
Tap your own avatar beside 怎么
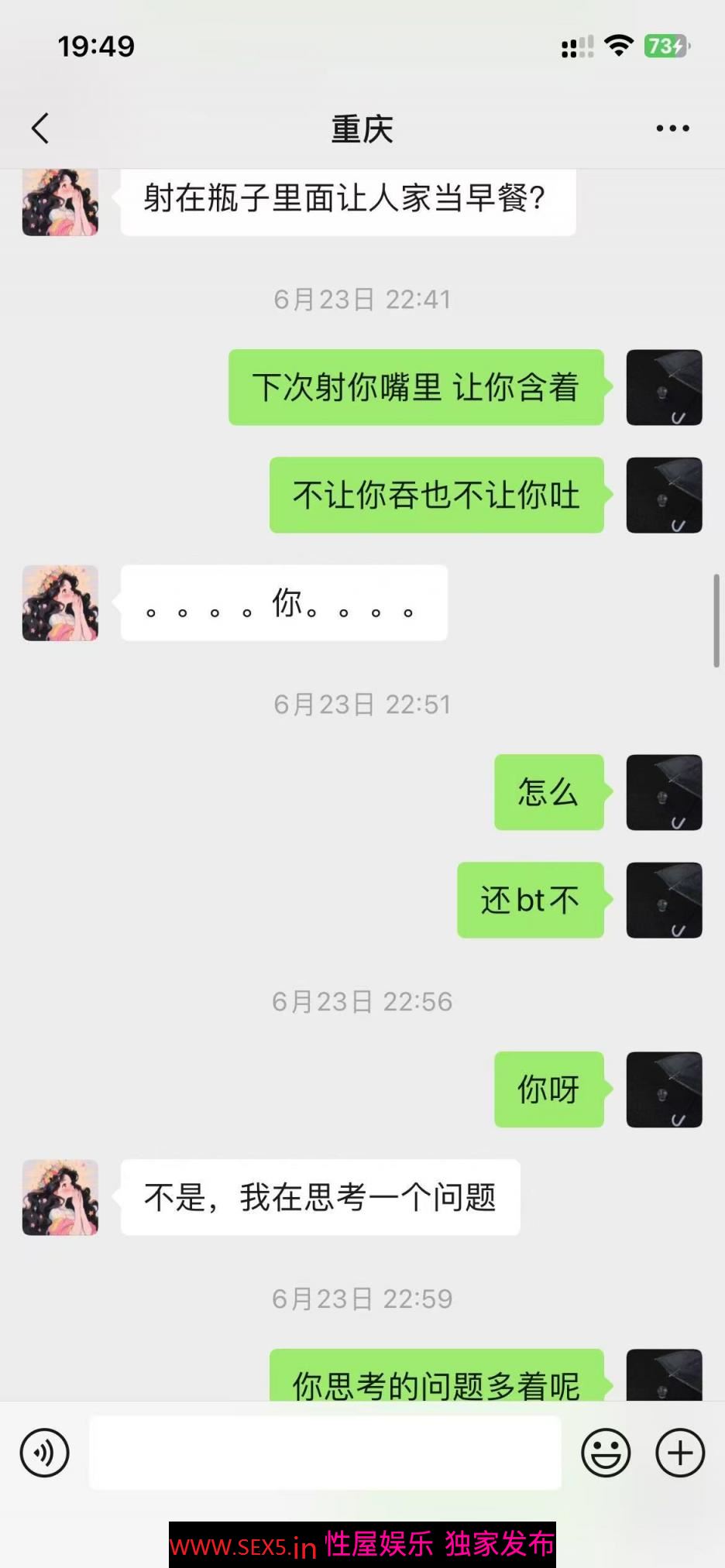point(664,792)
